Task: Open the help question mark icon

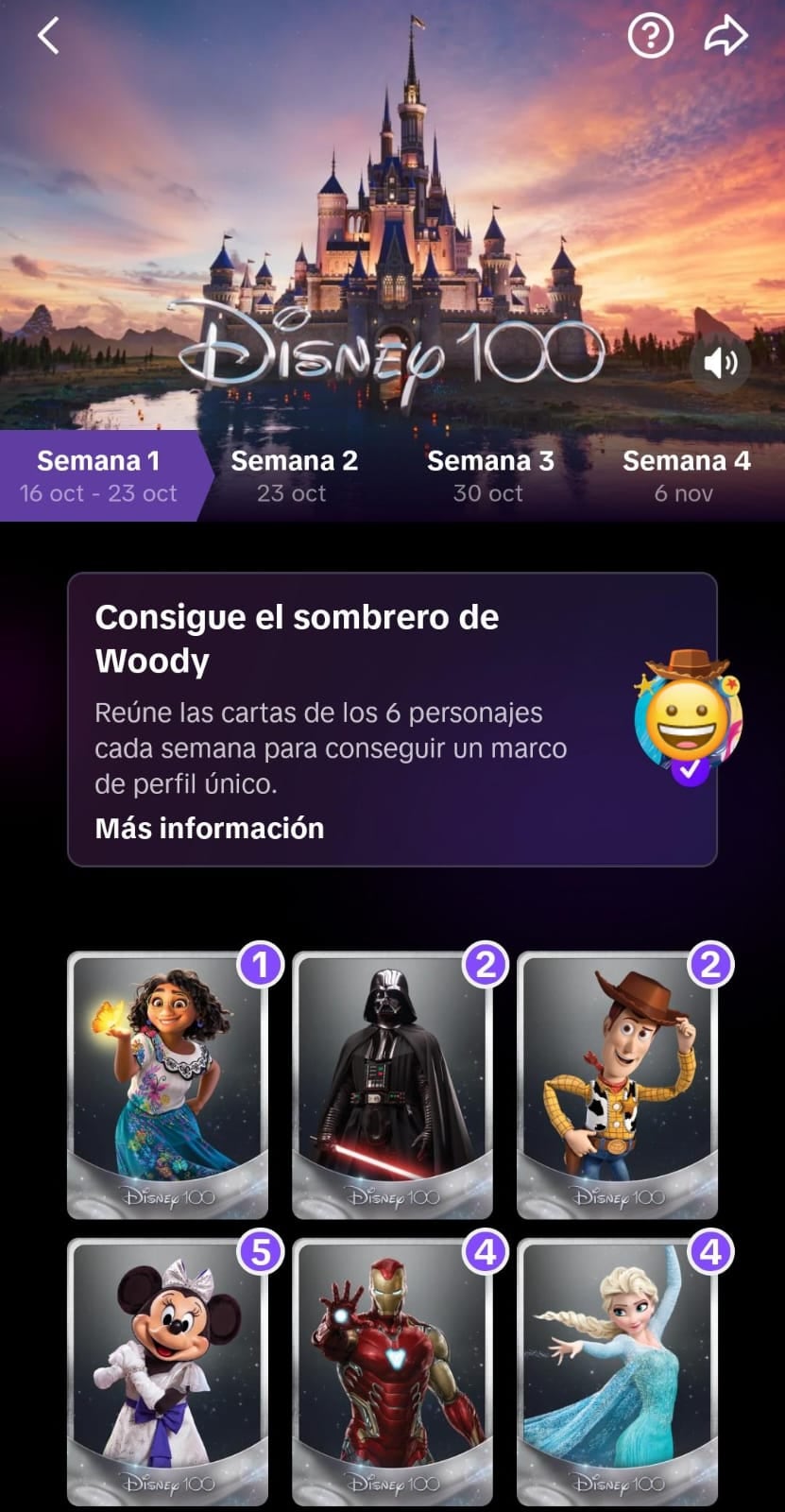Action: click(650, 37)
